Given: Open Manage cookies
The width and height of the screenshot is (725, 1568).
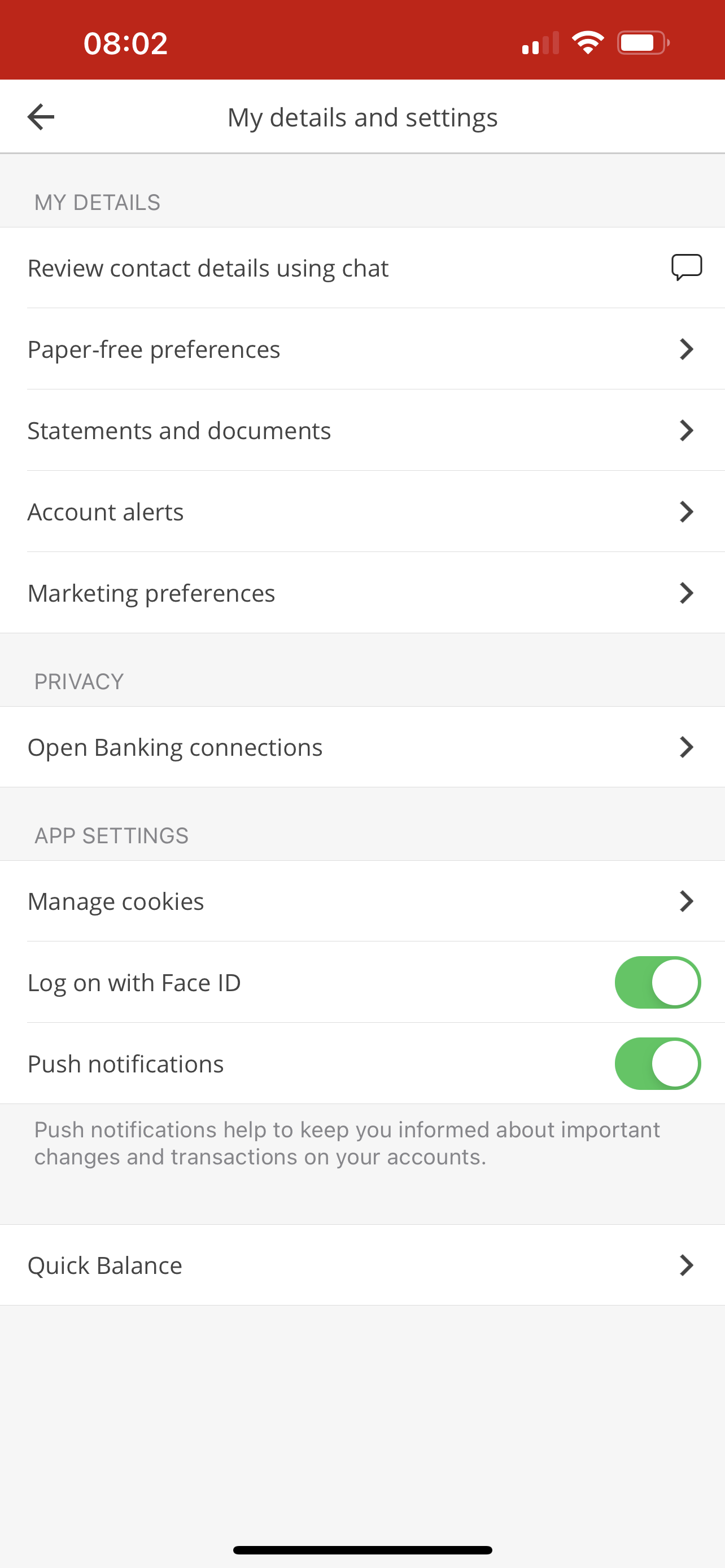Looking at the screenshot, I should click(x=362, y=901).
